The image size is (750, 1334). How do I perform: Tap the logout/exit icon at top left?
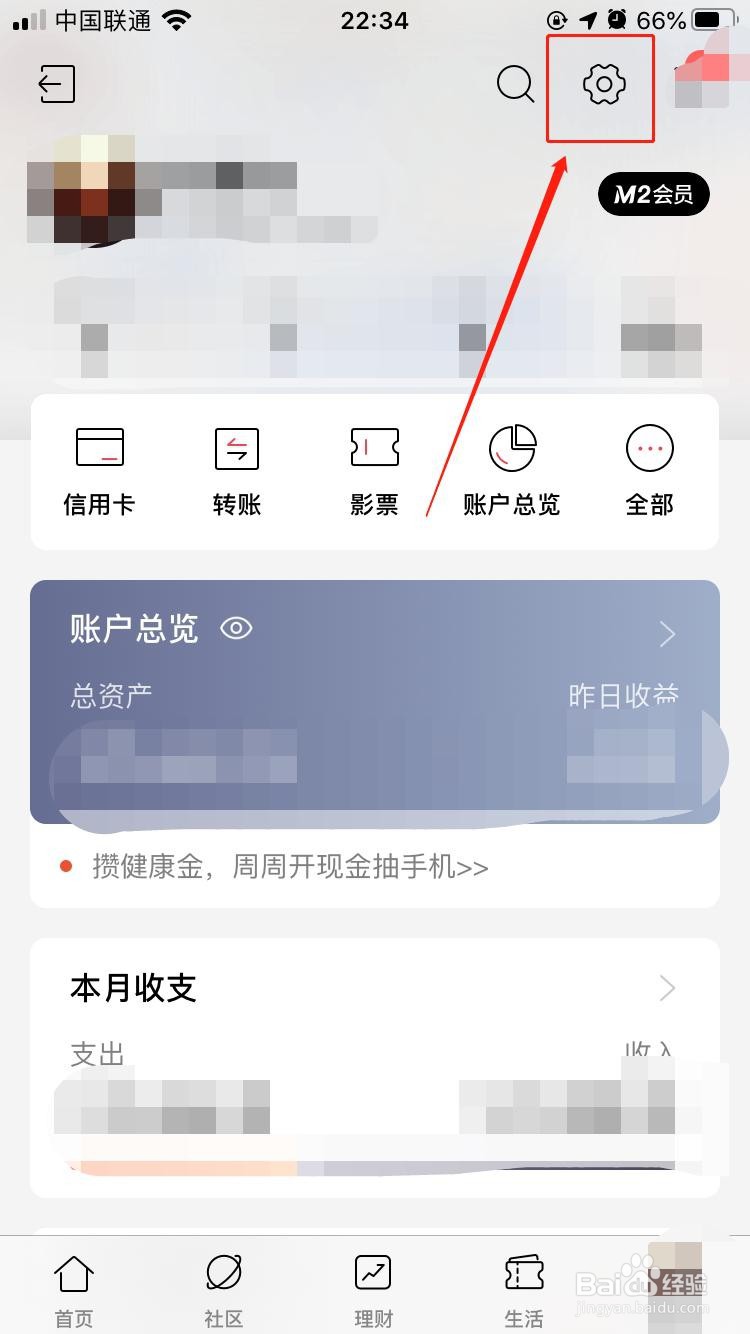coord(57,84)
